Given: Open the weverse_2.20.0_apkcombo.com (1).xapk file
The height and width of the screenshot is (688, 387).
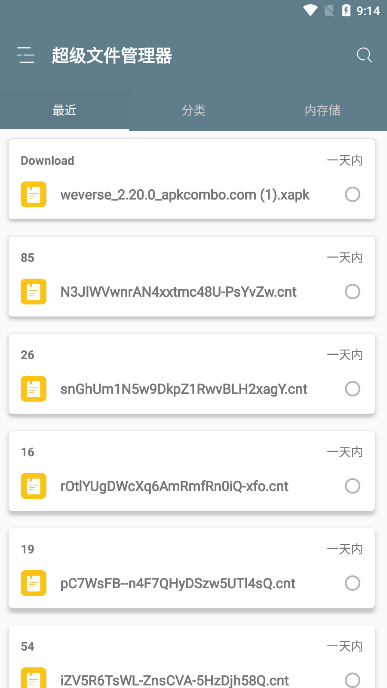Looking at the screenshot, I should pyautogui.click(x=185, y=195).
